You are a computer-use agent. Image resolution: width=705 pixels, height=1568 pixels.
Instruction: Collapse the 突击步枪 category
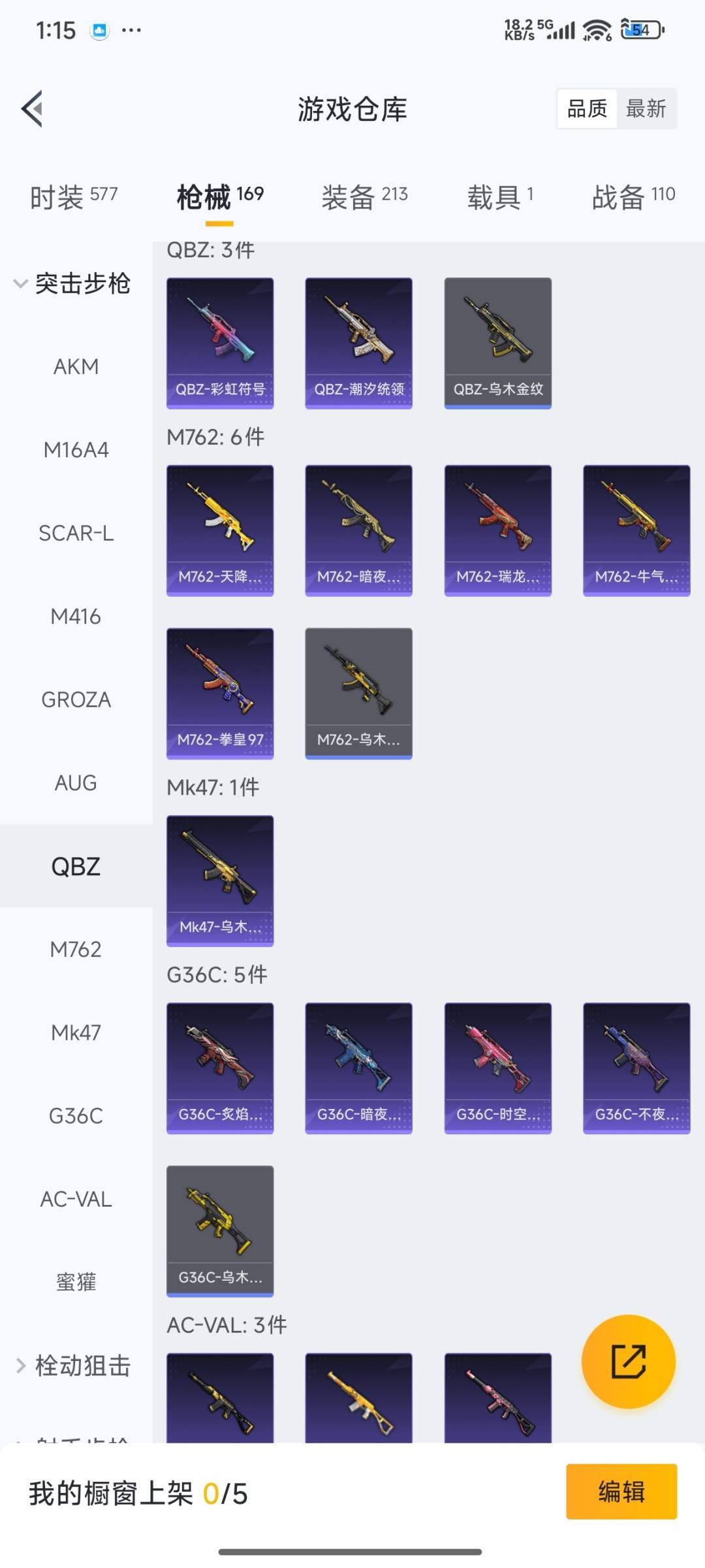(x=72, y=284)
